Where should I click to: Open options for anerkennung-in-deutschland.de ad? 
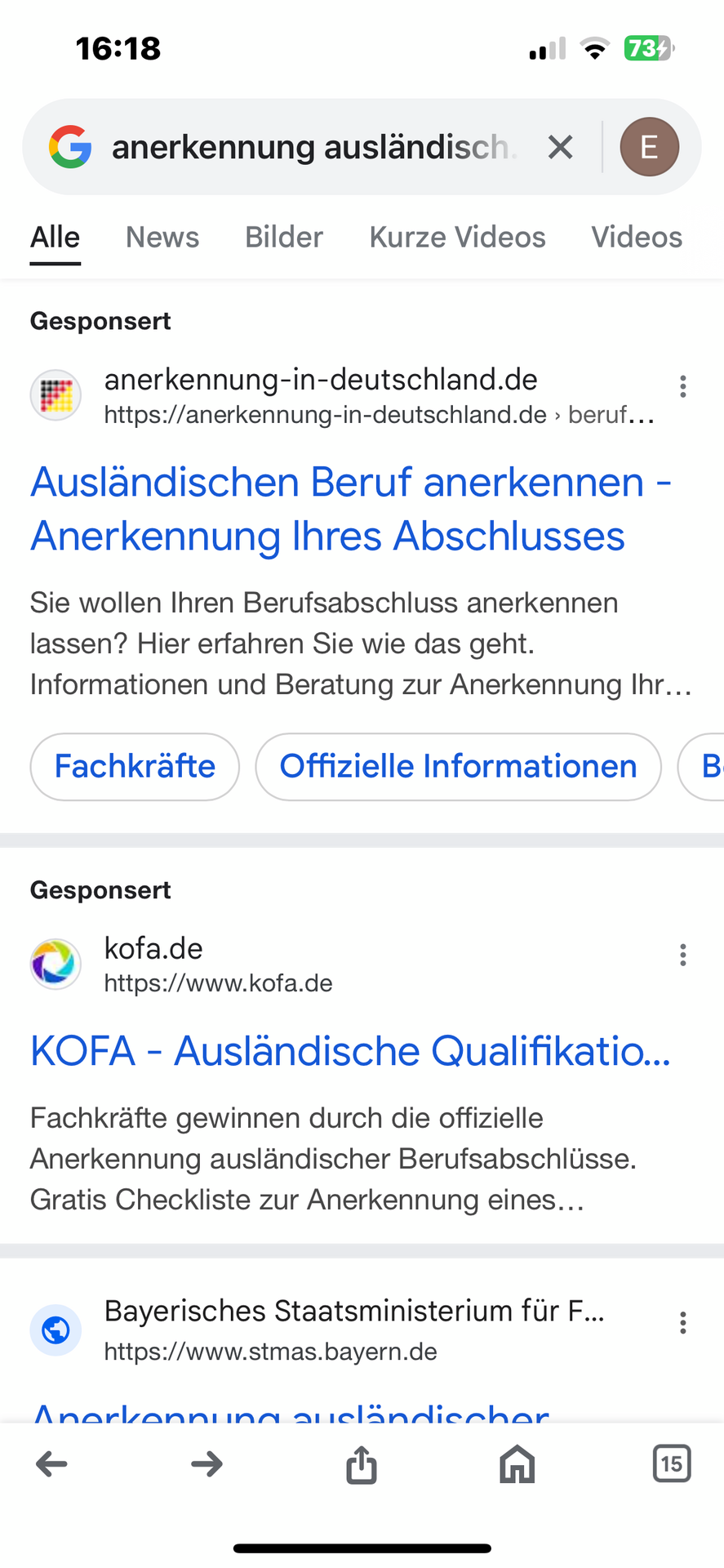[x=683, y=386]
